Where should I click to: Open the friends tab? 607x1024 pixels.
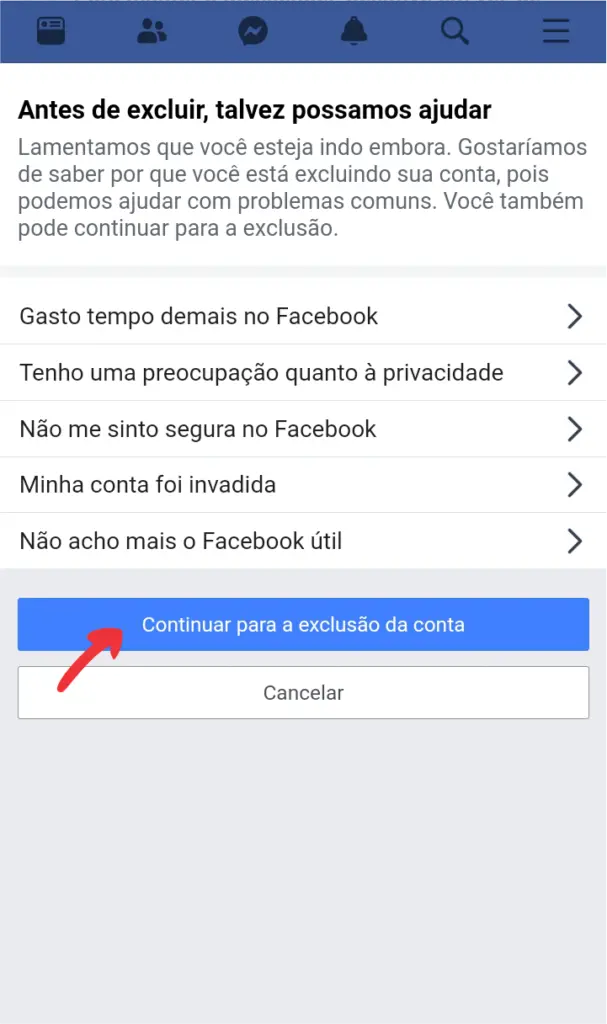[x=152, y=32]
